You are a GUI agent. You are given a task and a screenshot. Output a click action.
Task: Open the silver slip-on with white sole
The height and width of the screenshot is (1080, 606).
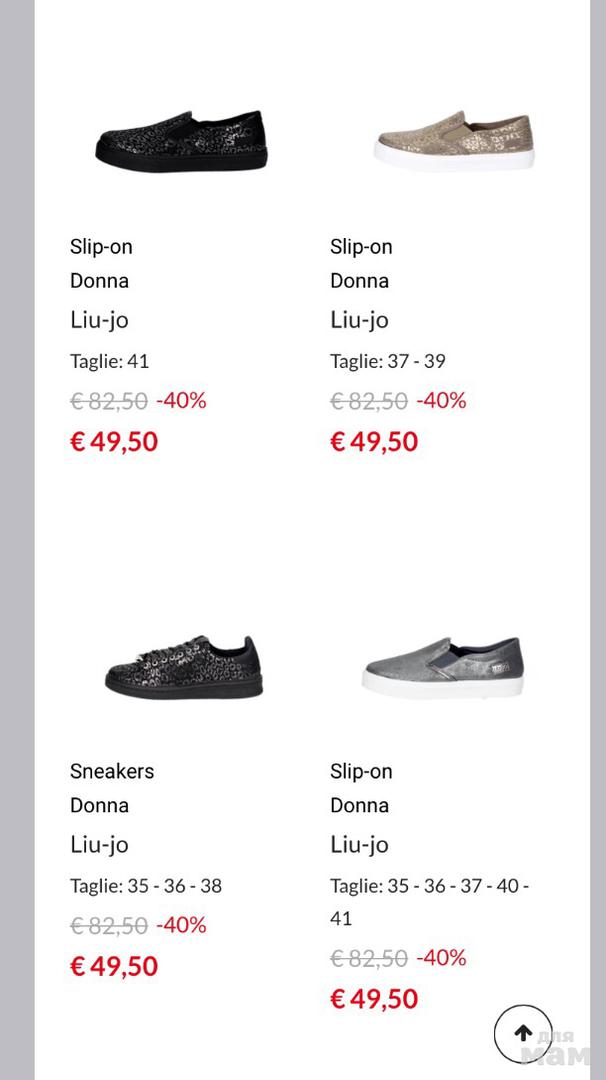point(441,667)
